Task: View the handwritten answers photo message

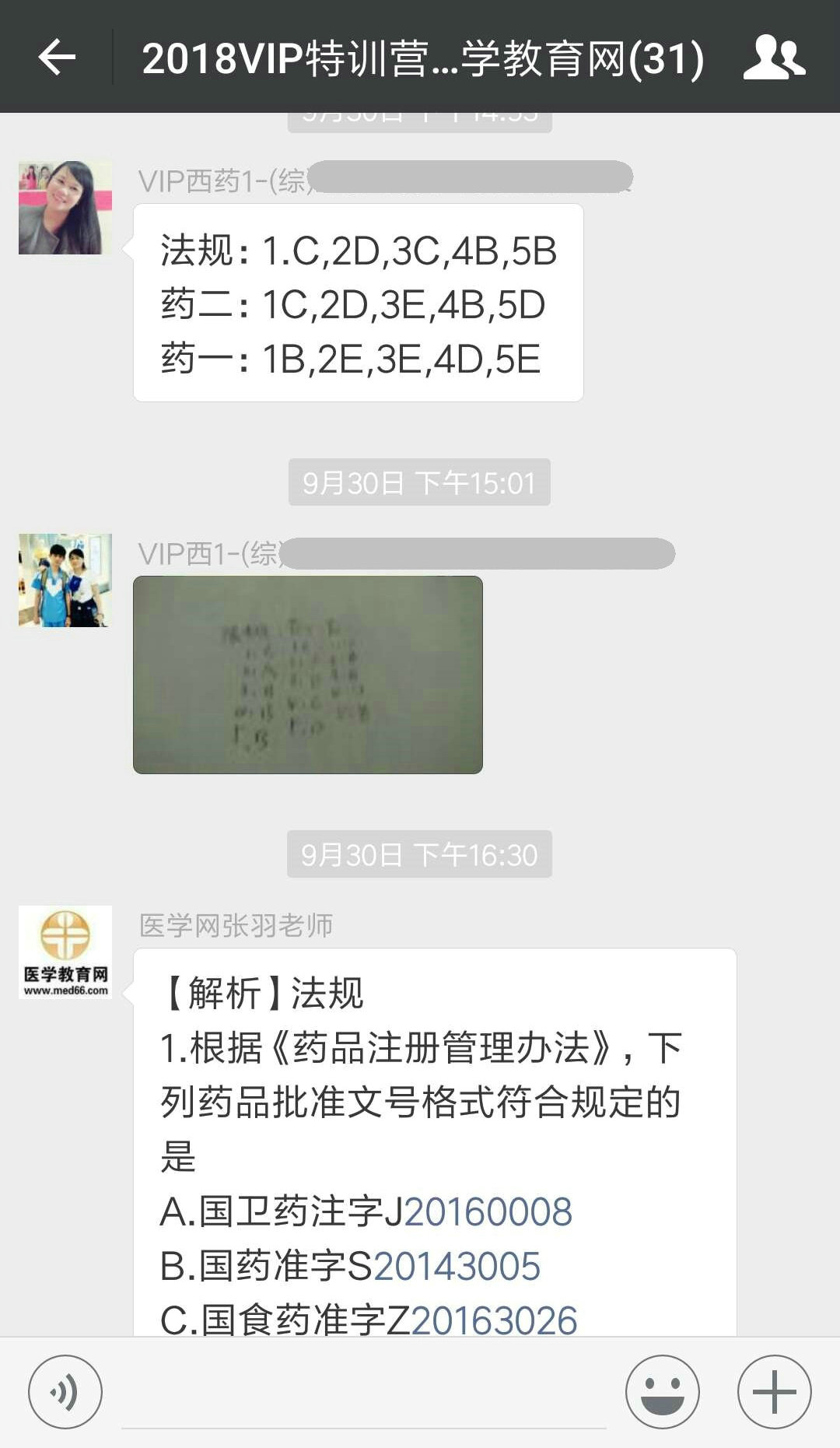Action: click(308, 675)
